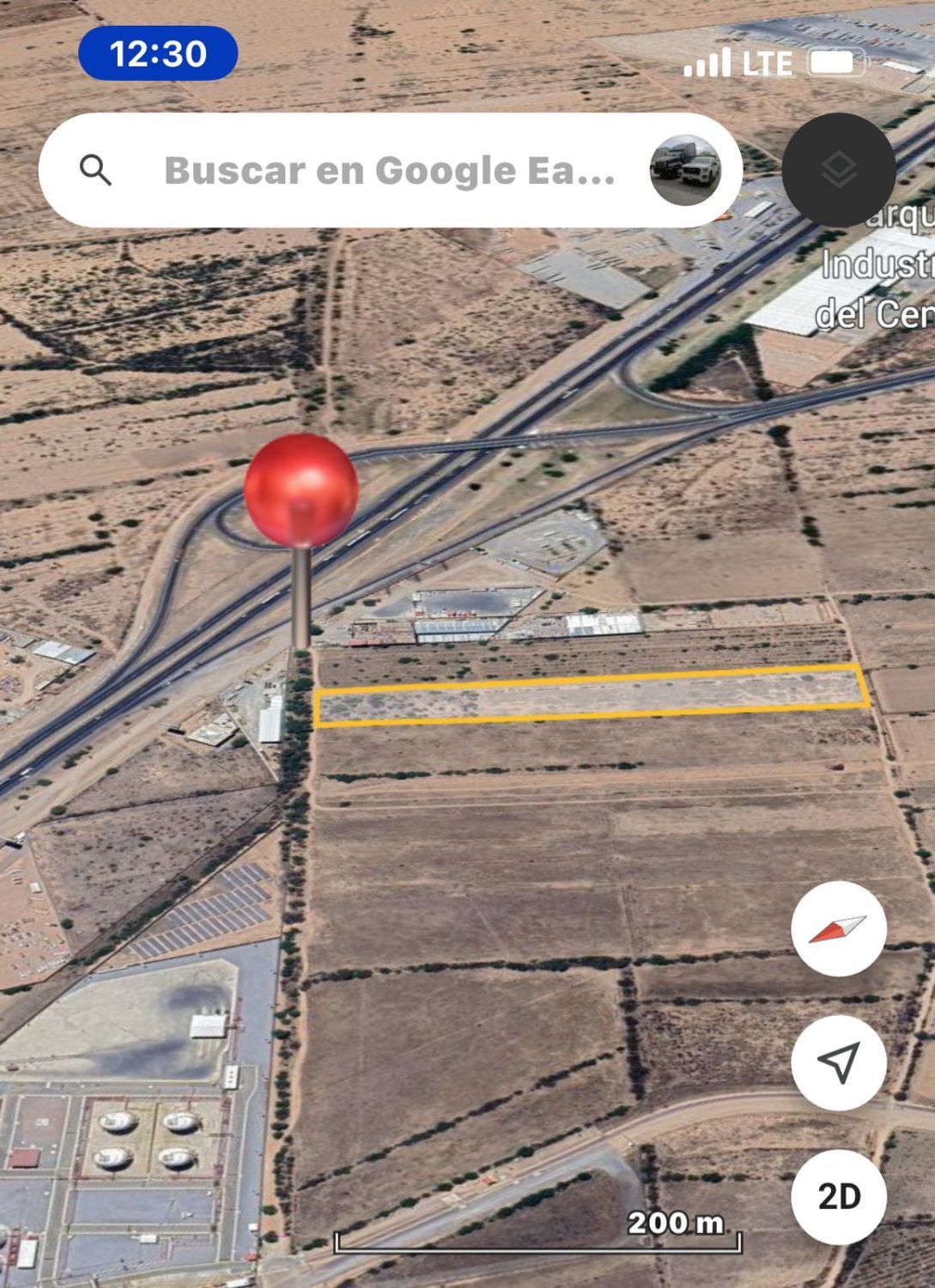
Task: Tap the compass to reset north
Action: pos(838,929)
